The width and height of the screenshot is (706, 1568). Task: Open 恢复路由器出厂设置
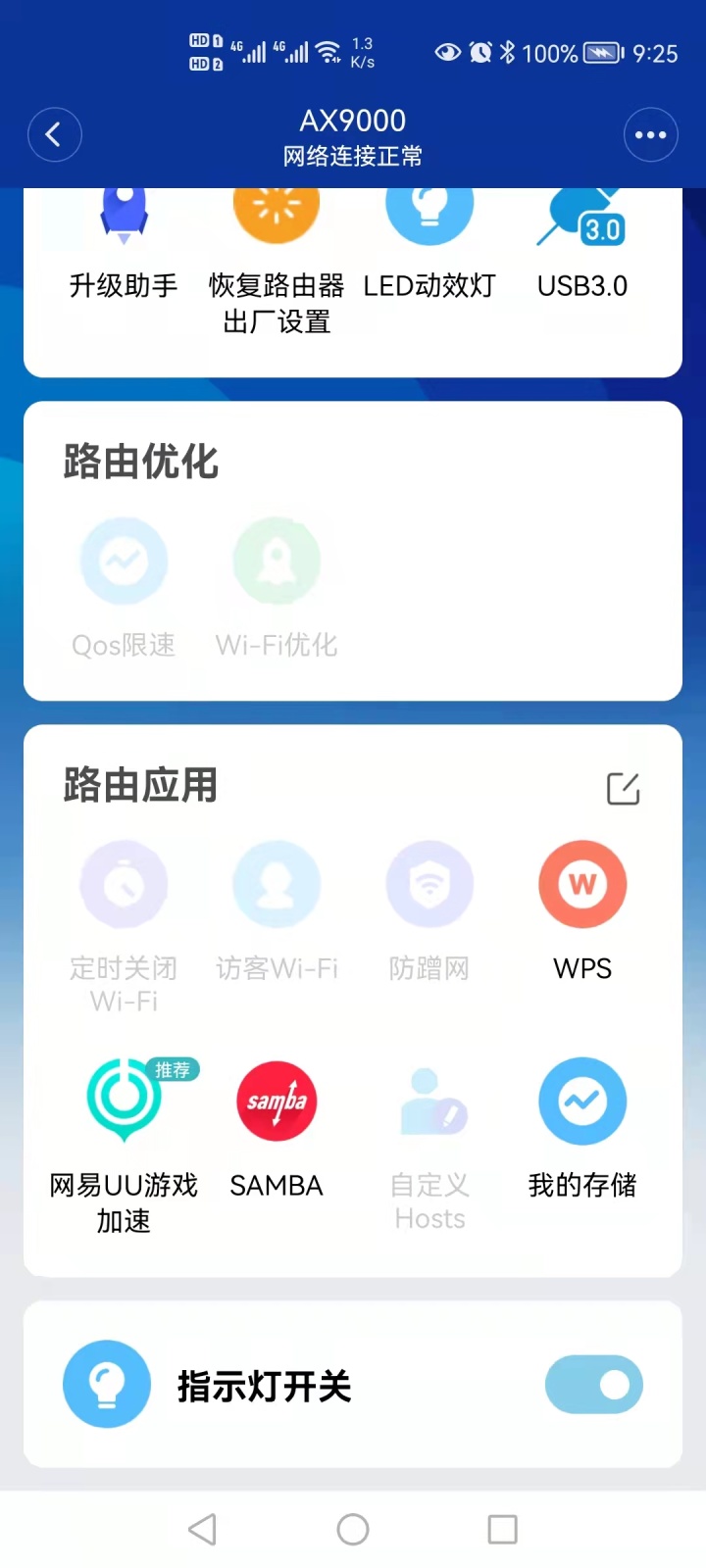[x=277, y=263]
